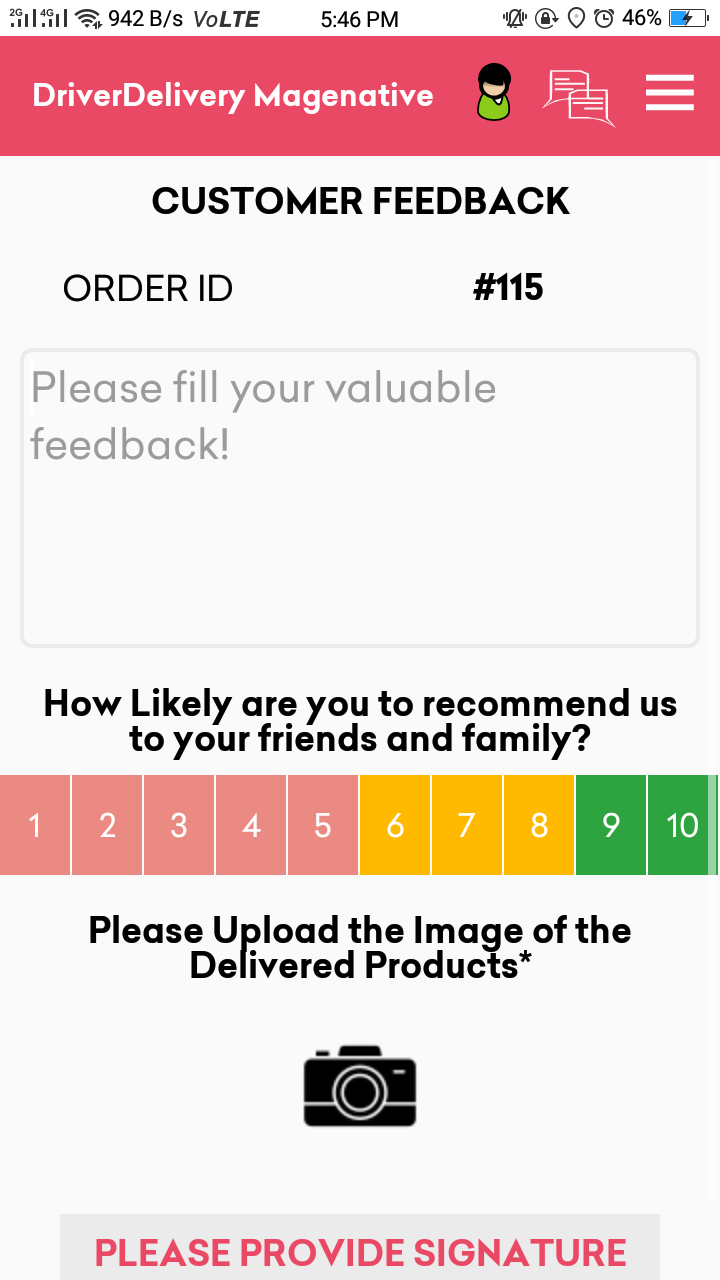The width and height of the screenshot is (720, 1280).
Task: Open the chat messages icon
Action: pyautogui.click(x=577, y=98)
